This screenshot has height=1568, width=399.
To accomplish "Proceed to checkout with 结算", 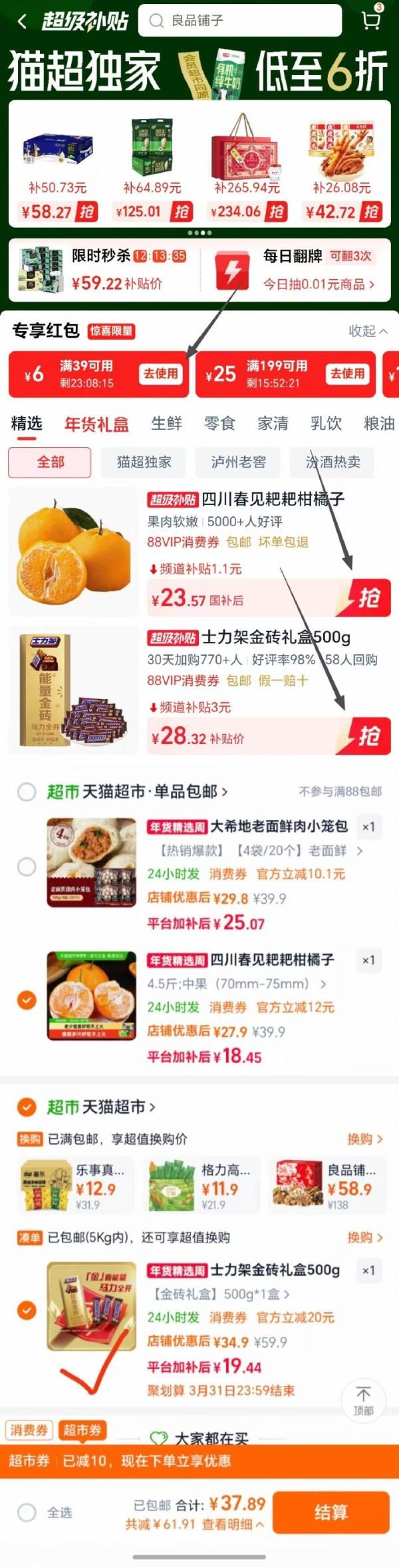I will pyautogui.click(x=331, y=1512).
